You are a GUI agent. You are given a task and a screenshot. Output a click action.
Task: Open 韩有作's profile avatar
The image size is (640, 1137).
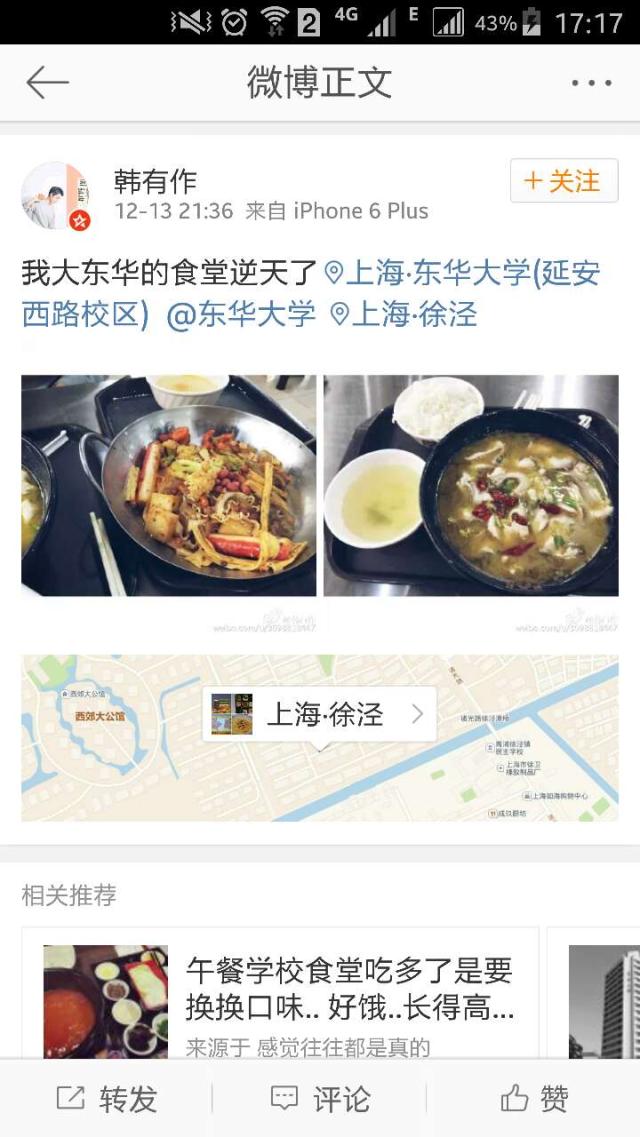coord(56,195)
